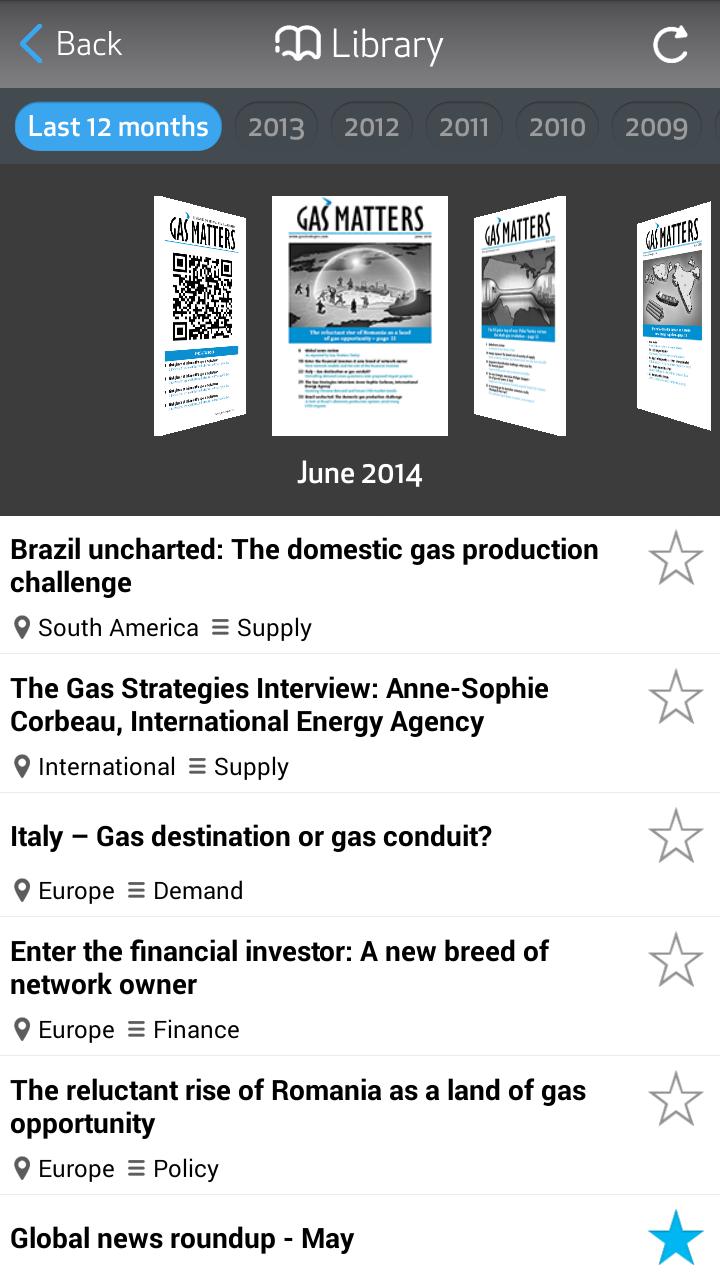Go back from the Library
Screen dimensions: 720x1280
tap(70, 44)
